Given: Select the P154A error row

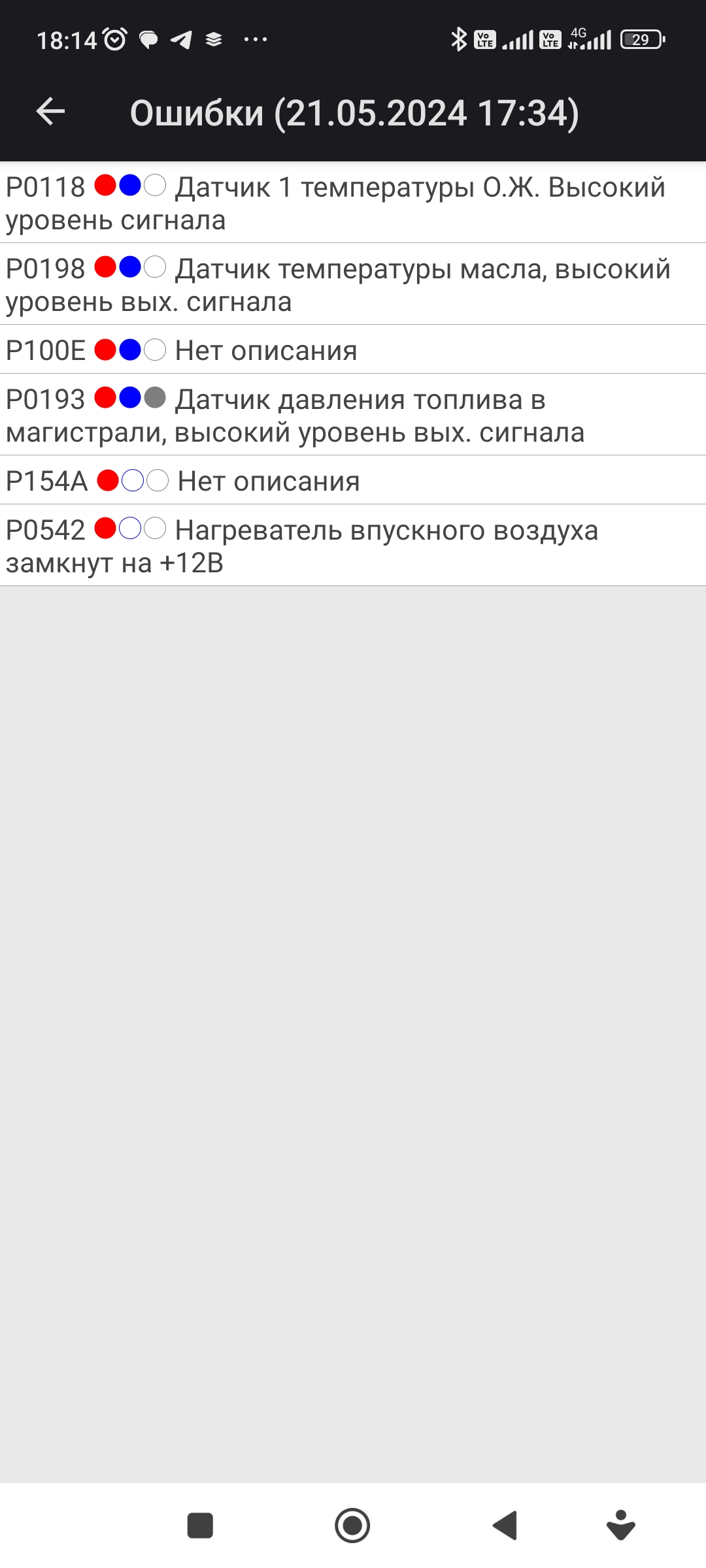Looking at the screenshot, I should tap(353, 481).
